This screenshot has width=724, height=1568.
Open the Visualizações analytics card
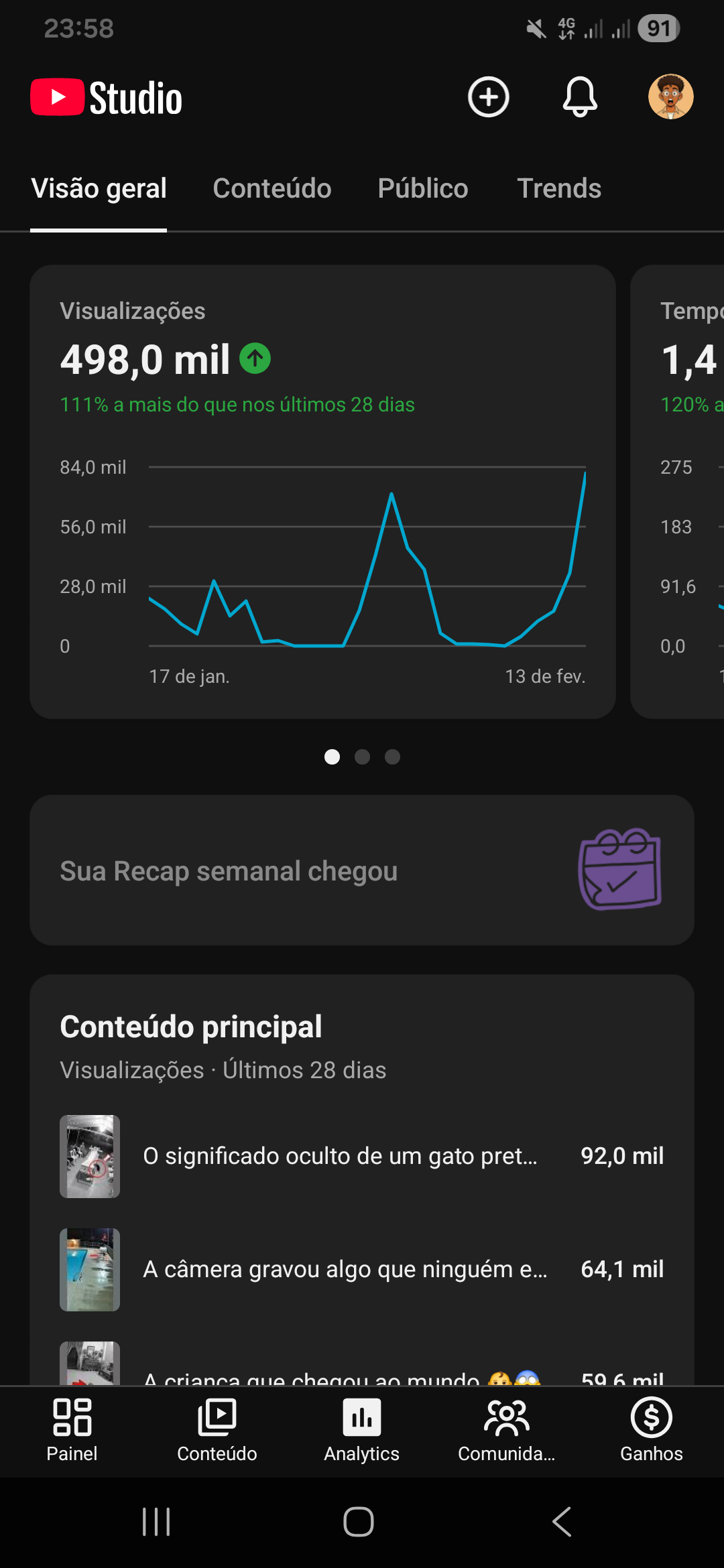pyautogui.click(x=322, y=491)
